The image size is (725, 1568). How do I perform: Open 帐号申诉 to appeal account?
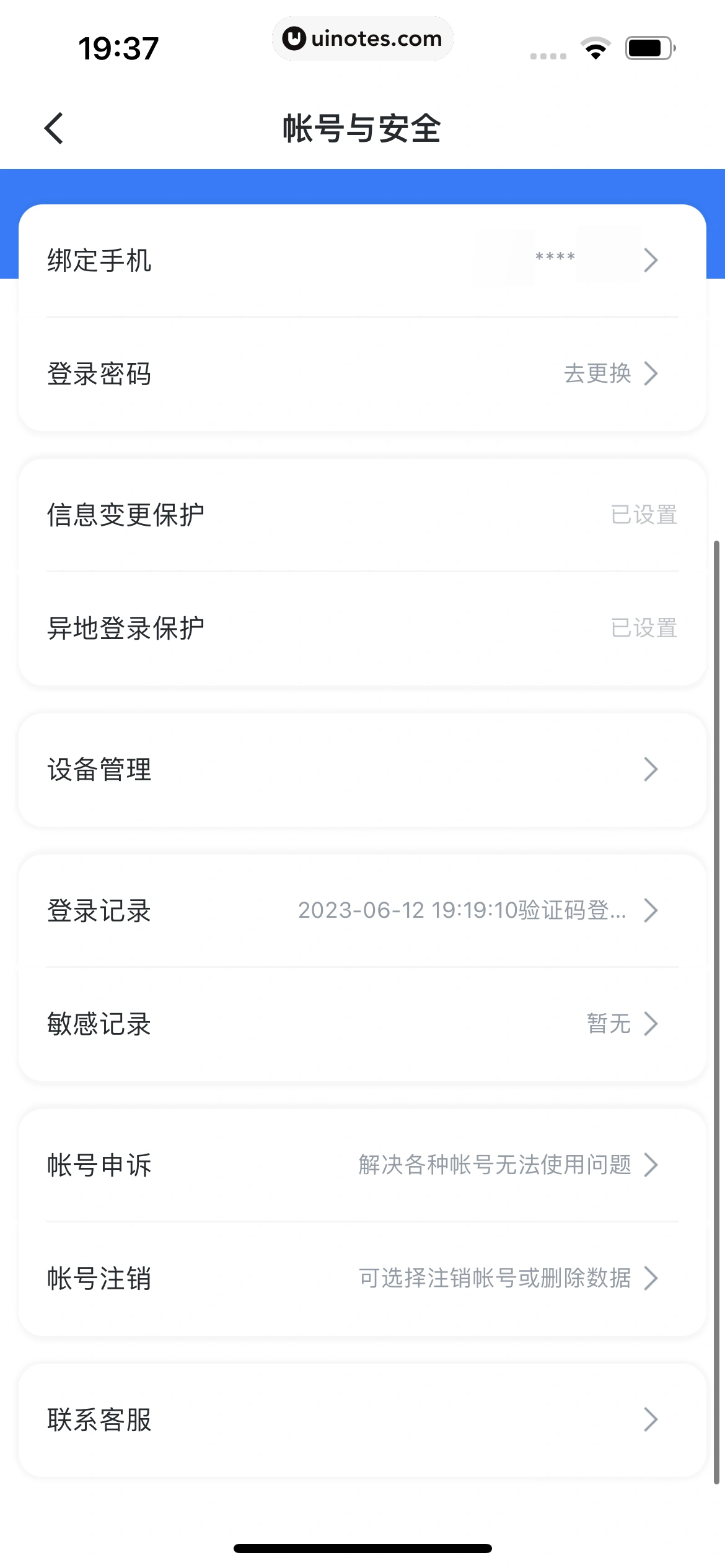pyautogui.click(x=362, y=1165)
